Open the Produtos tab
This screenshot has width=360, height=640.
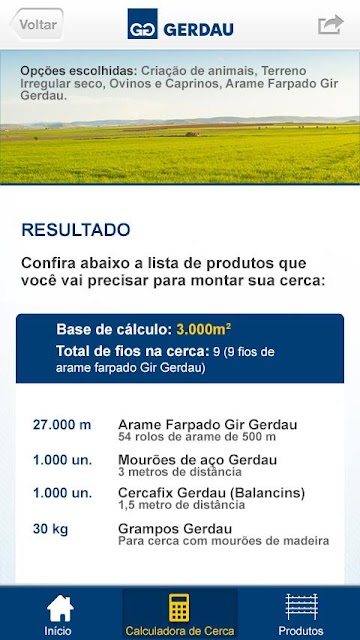point(301,613)
